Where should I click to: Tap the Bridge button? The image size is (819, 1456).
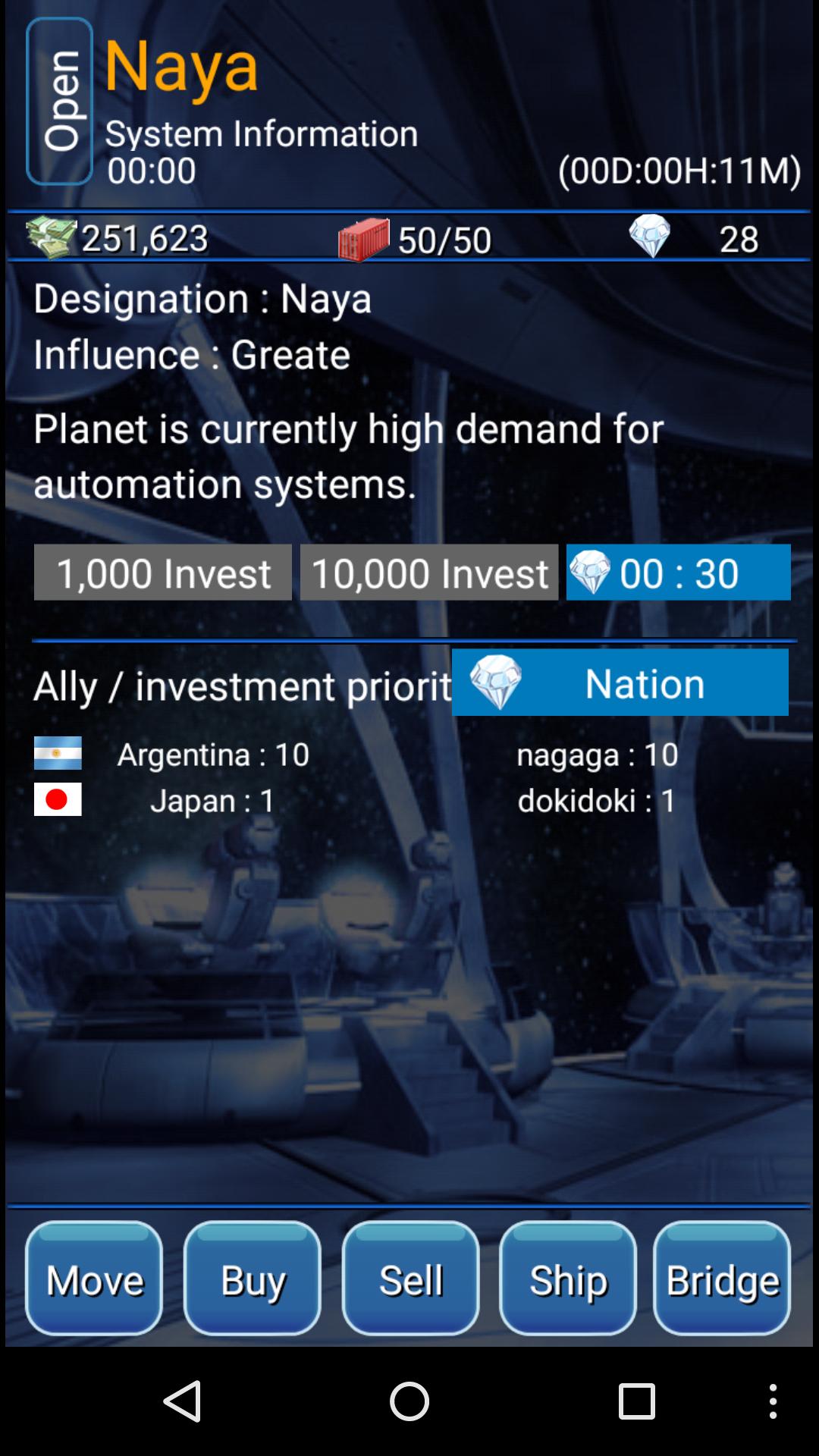(x=722, y=1280)
